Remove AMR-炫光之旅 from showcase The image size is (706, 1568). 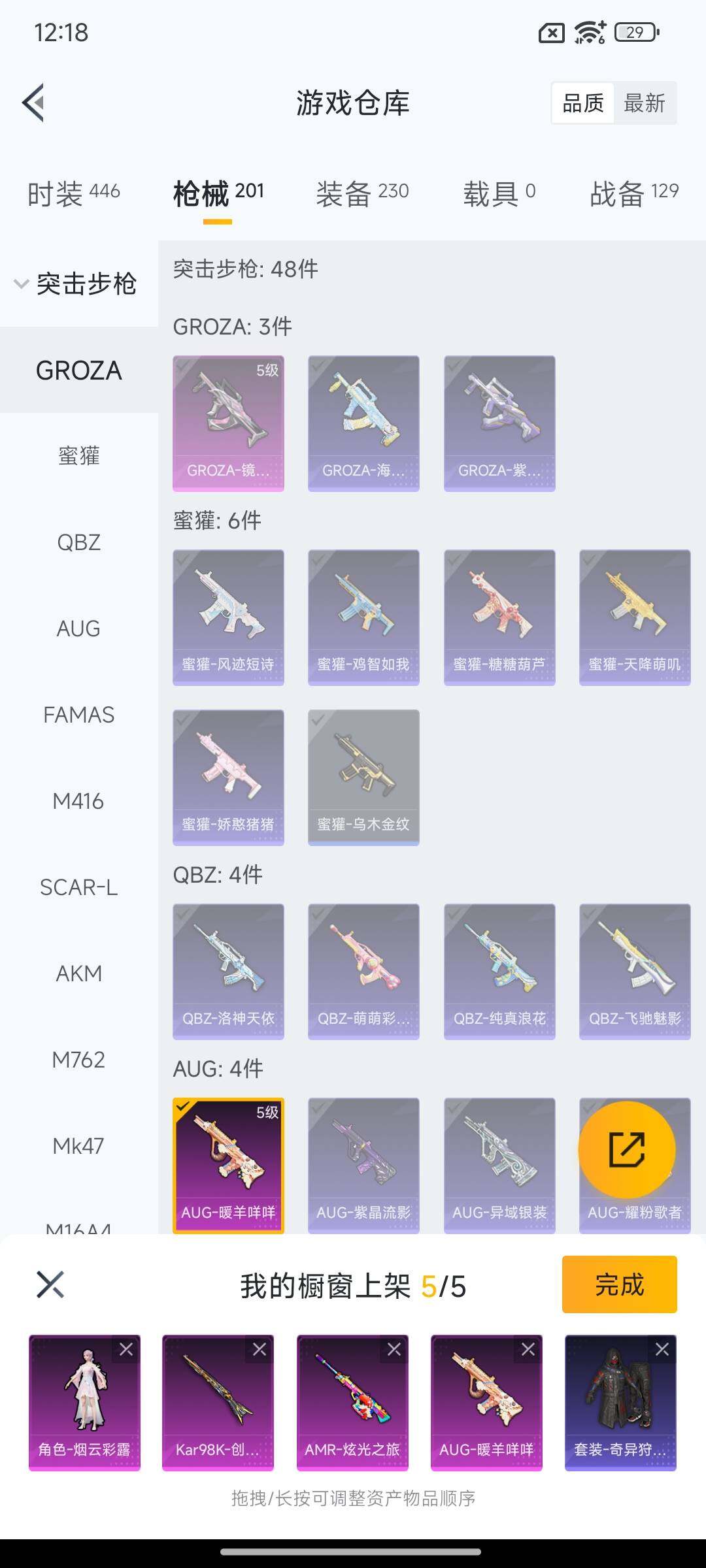click(394, 1349)
